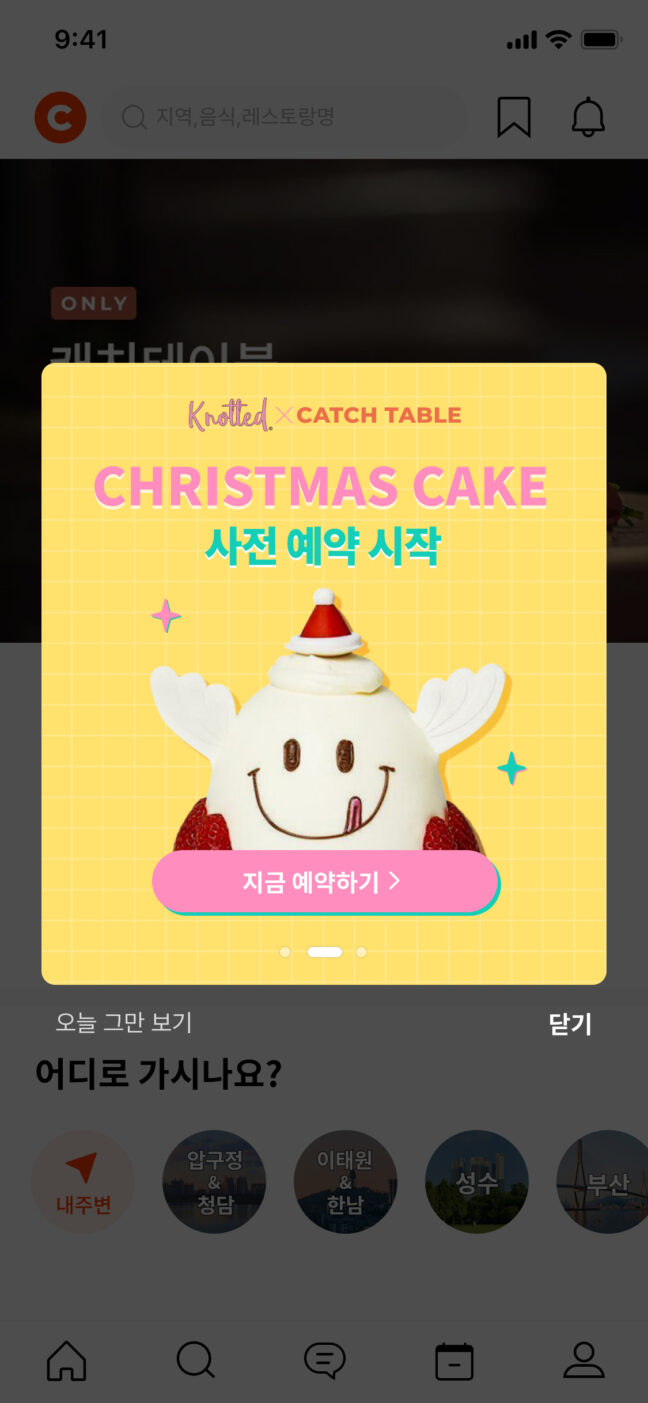Open the notifications bell
This screenshot has height=1403, width=648.
[x=588, y=118]
